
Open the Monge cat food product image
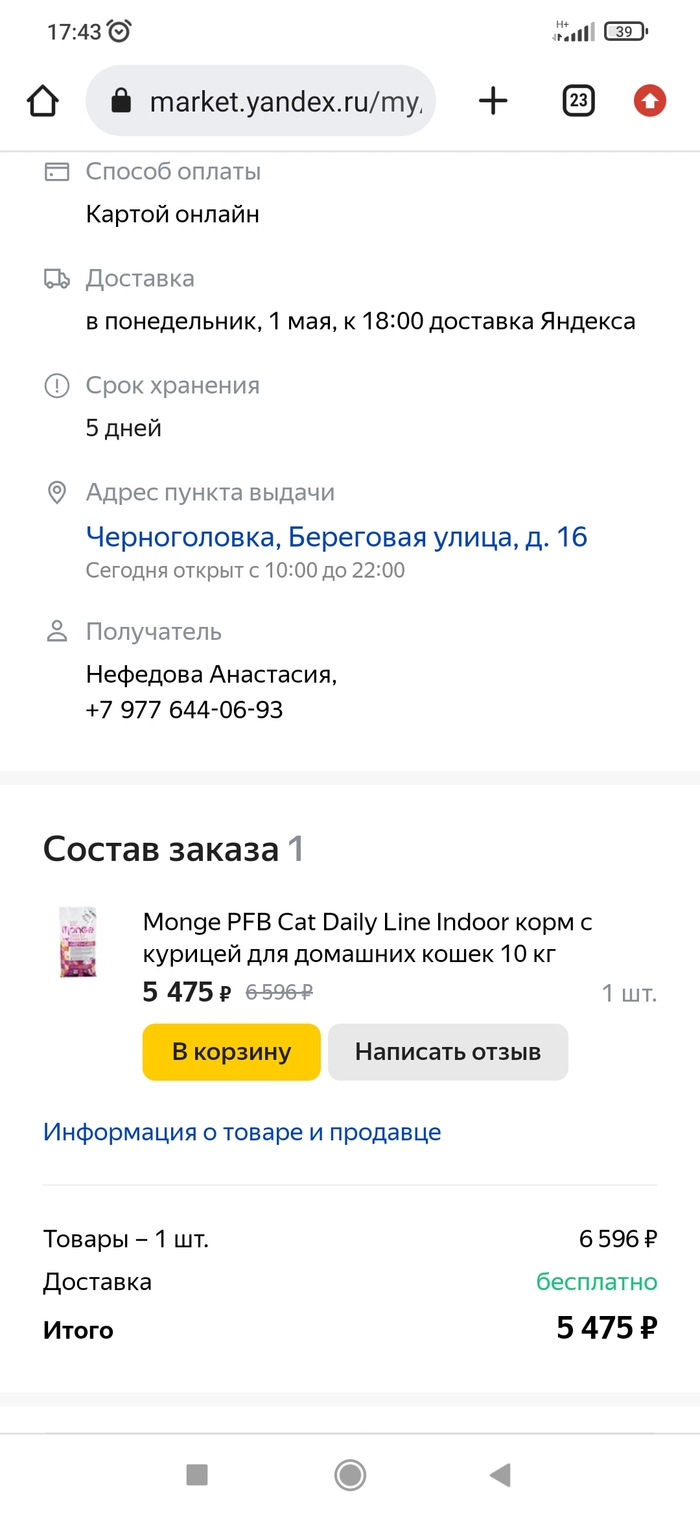click(x=78, y=942)
